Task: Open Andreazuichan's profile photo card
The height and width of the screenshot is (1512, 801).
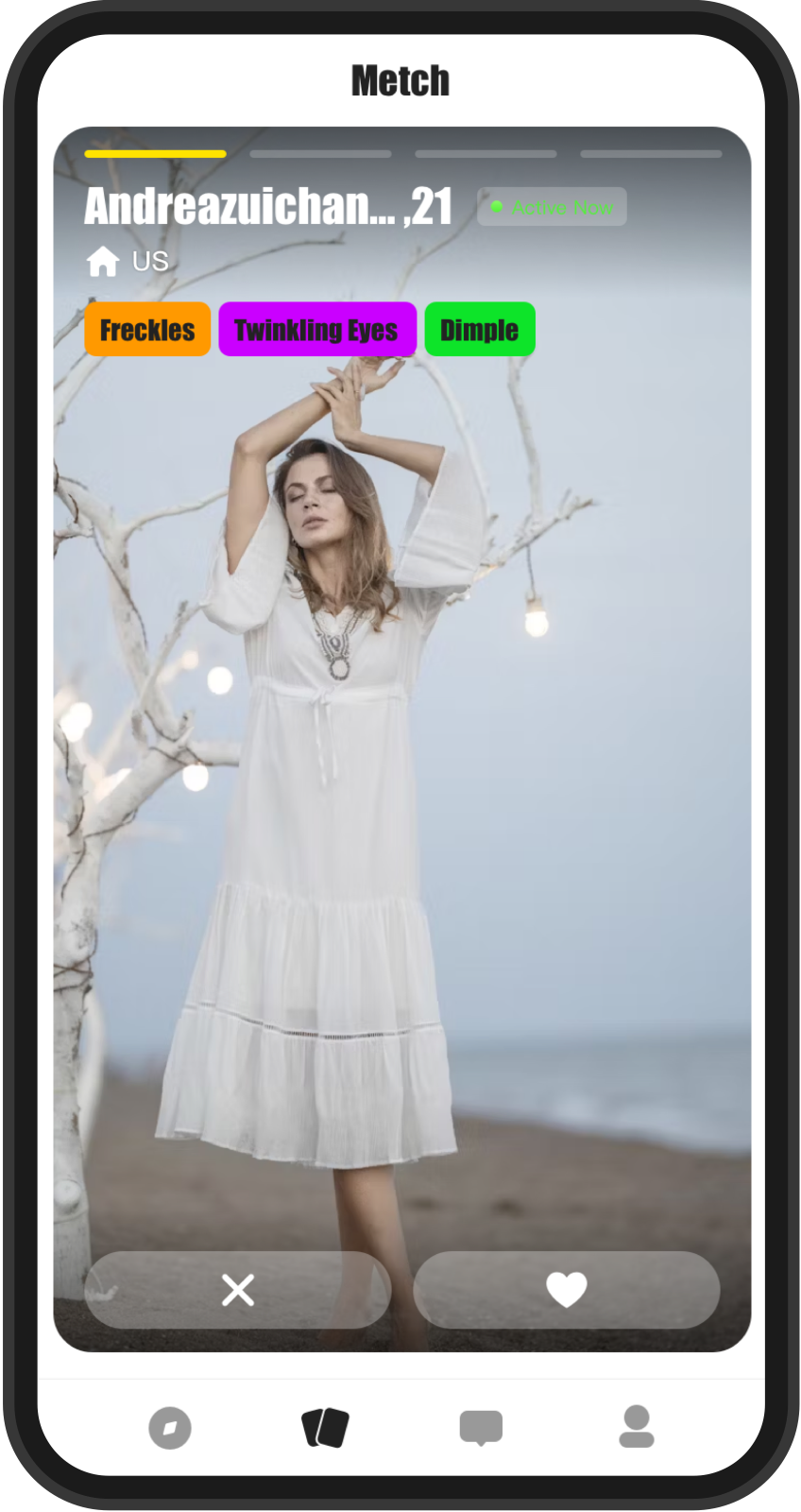Action: (401, 756)
